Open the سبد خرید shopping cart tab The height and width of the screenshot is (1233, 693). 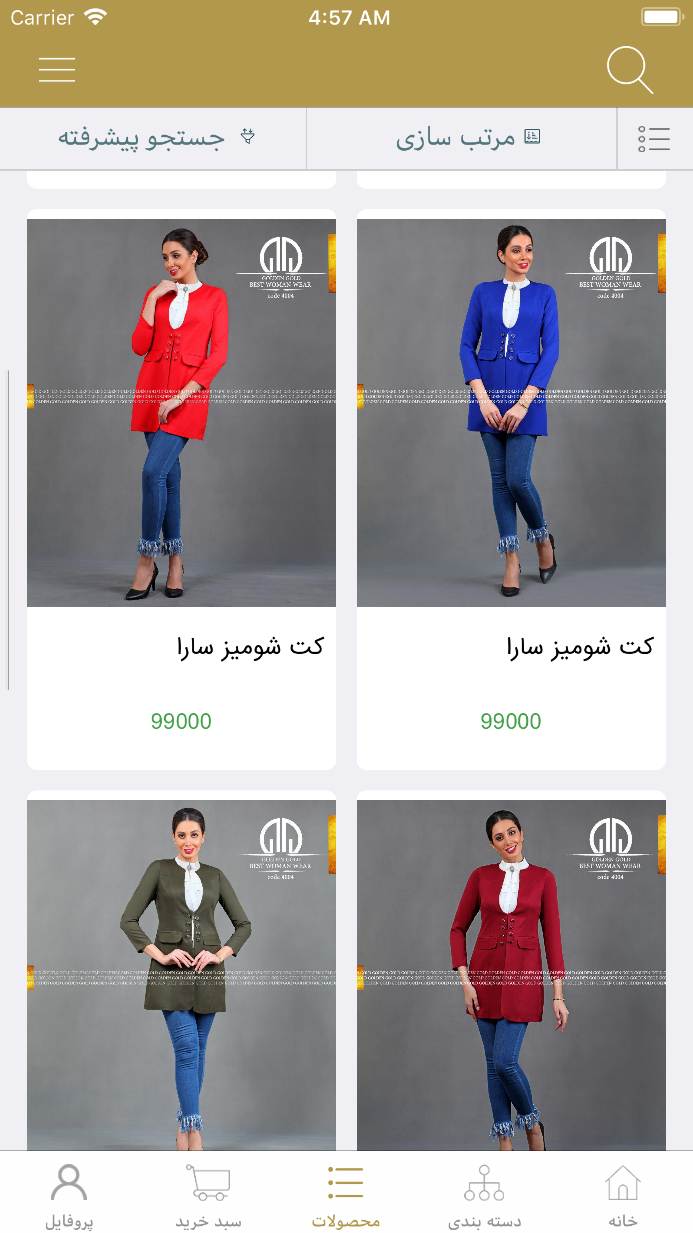[208, 1195]
